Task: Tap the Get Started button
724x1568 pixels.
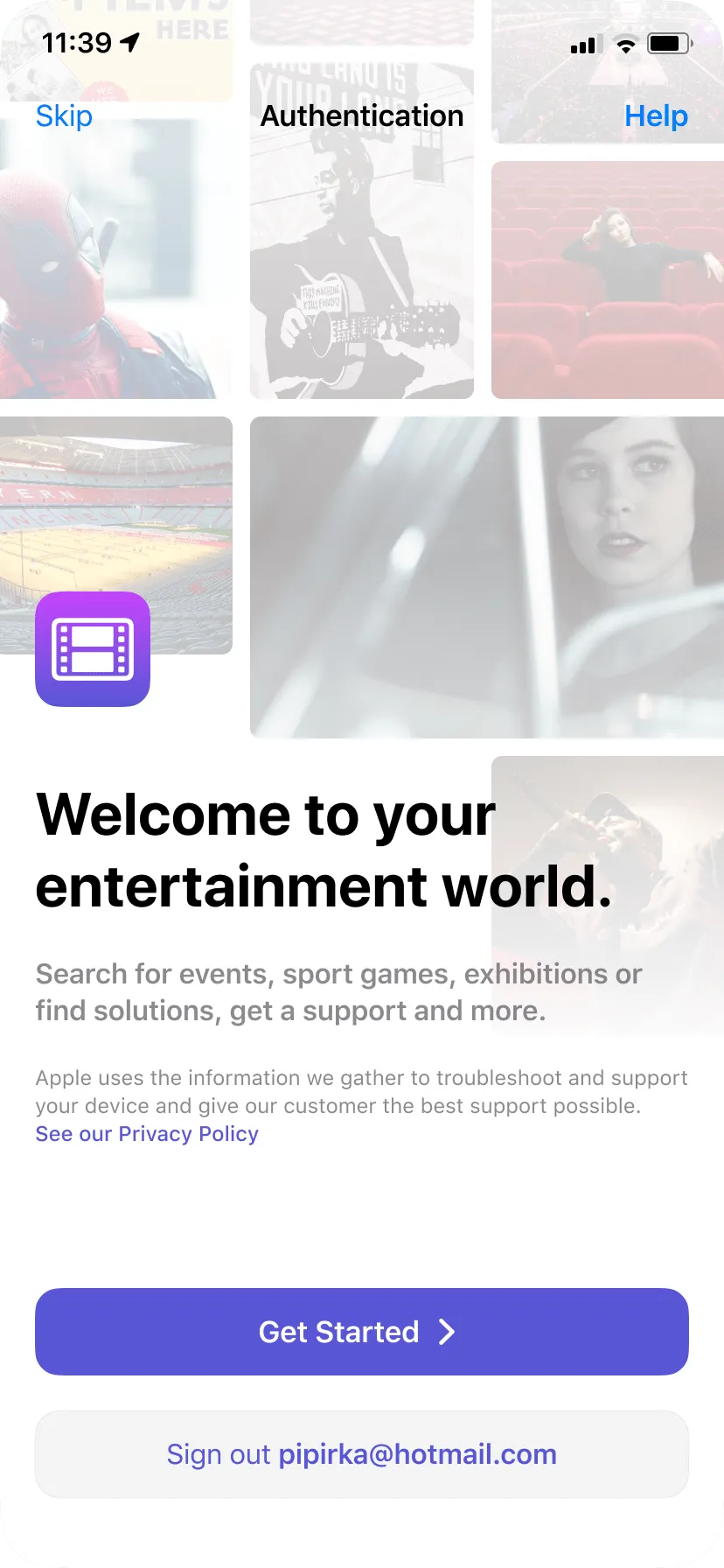Action: [362, 1332]
